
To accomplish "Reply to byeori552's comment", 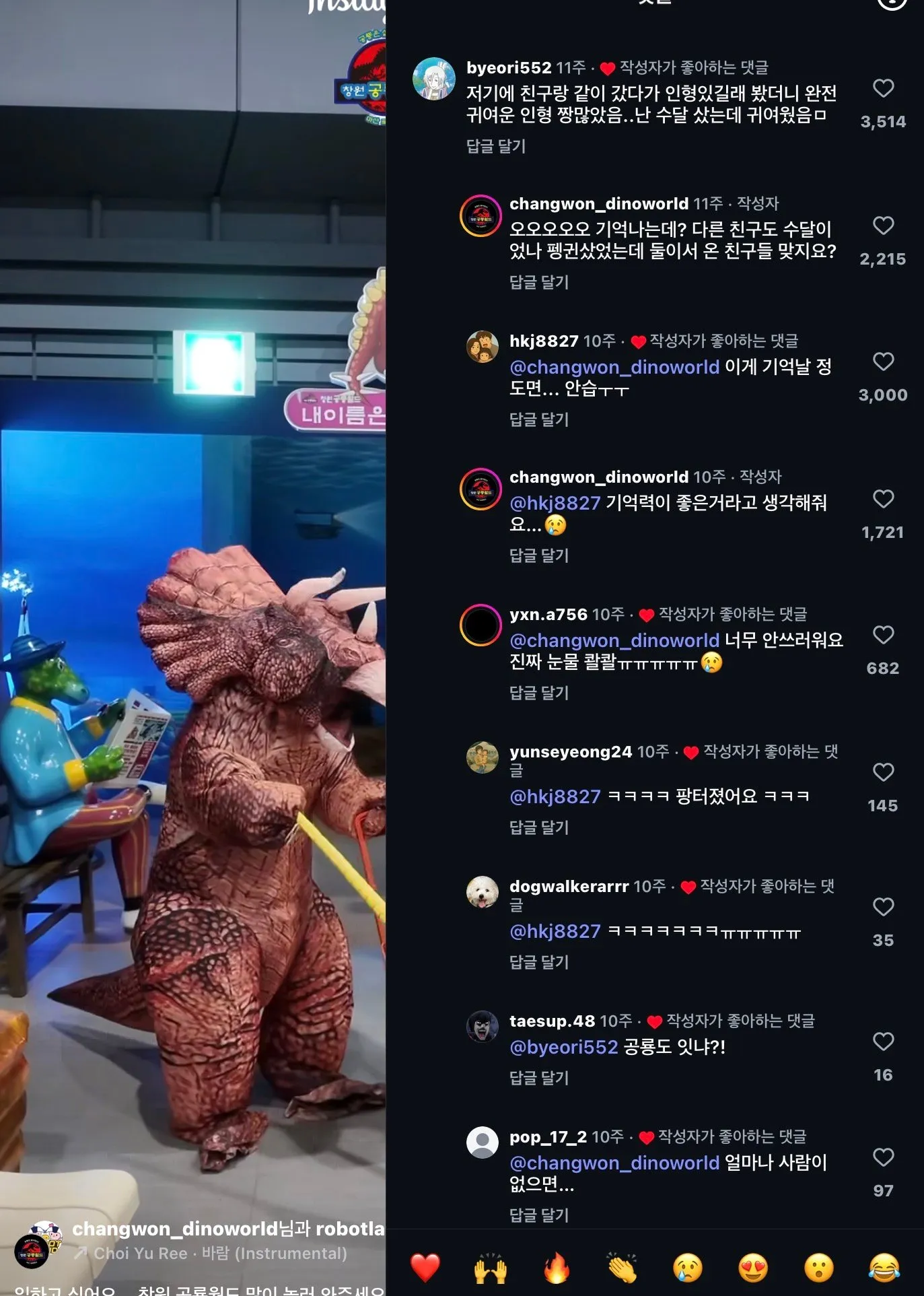I will [x=496, y=146].
